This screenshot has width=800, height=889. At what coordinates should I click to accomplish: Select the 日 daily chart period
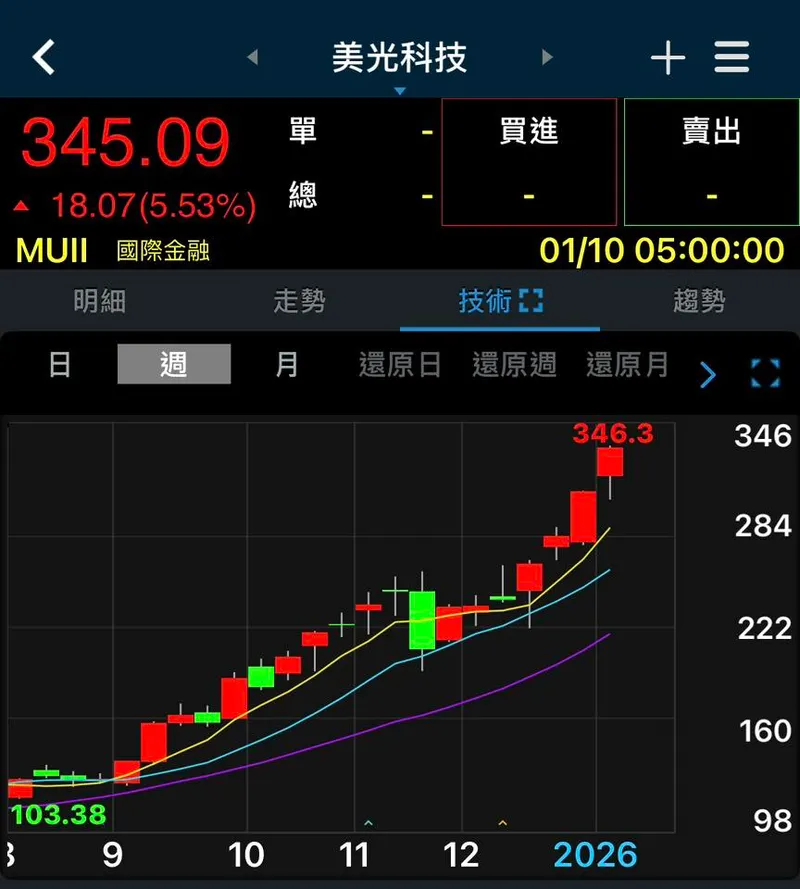[60, 365]
